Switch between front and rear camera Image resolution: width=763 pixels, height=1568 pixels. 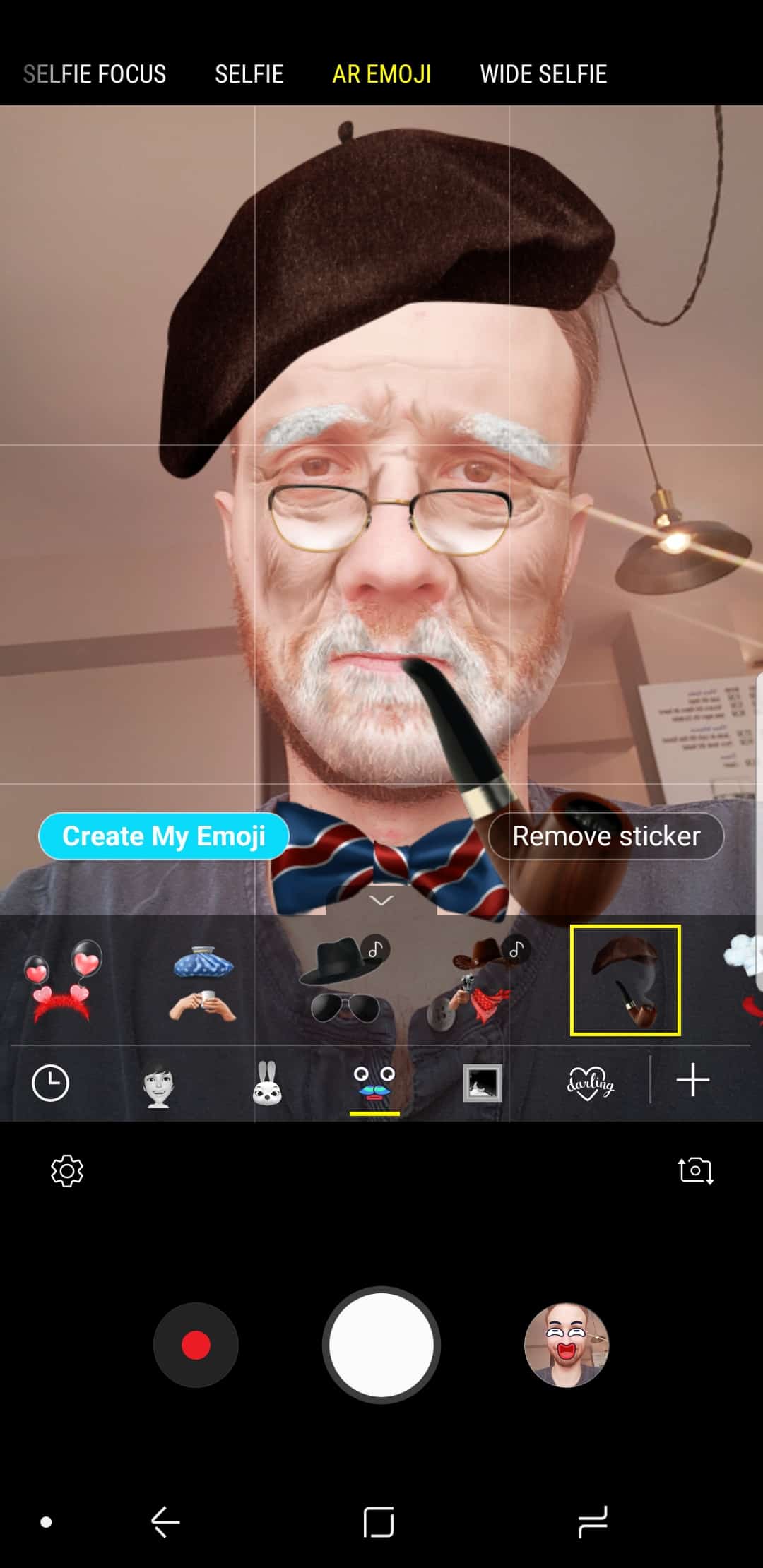[695, 1170]
